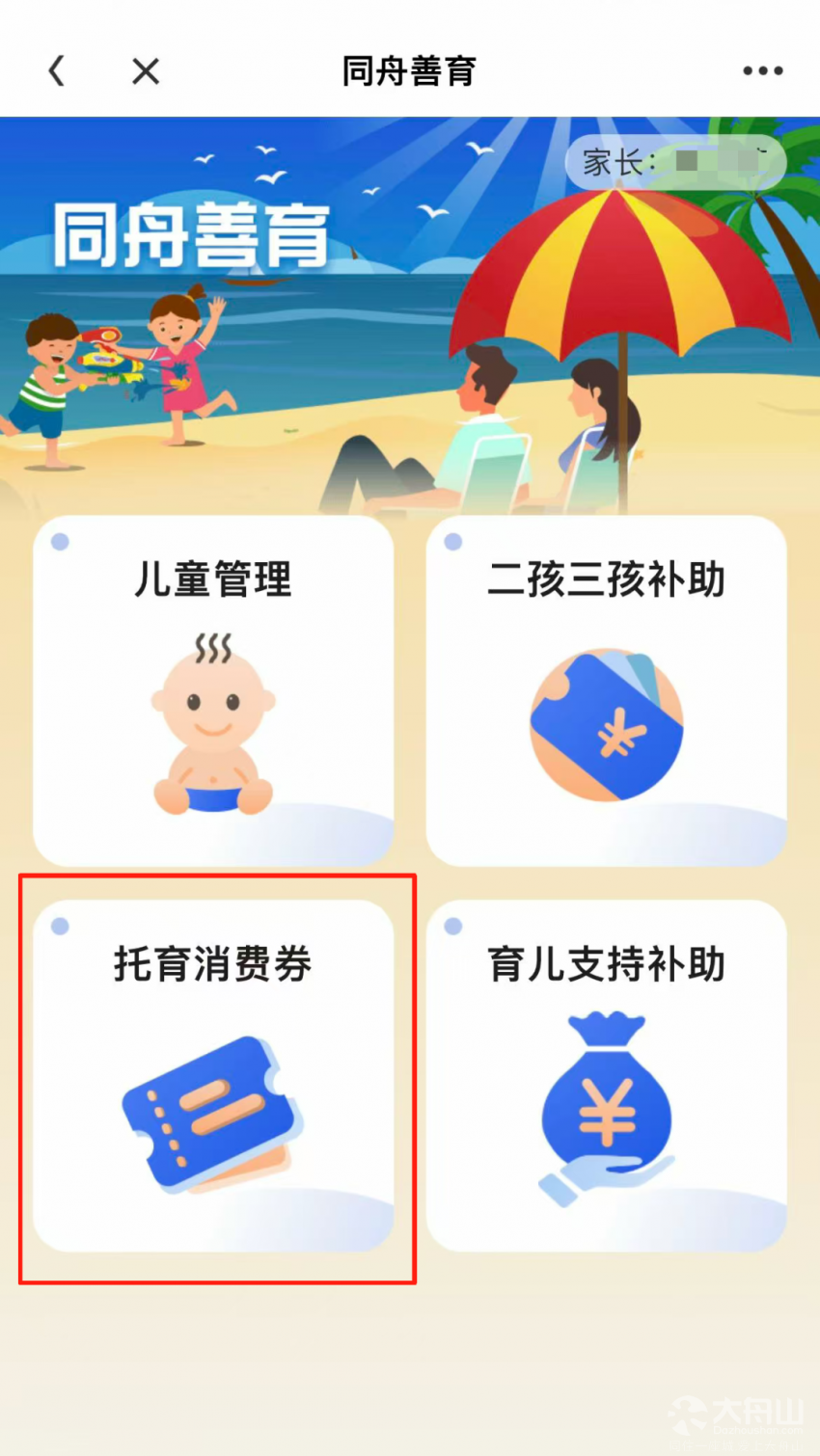
Task: Open the 儿童管理 card
Action: [x=213, y=690]
